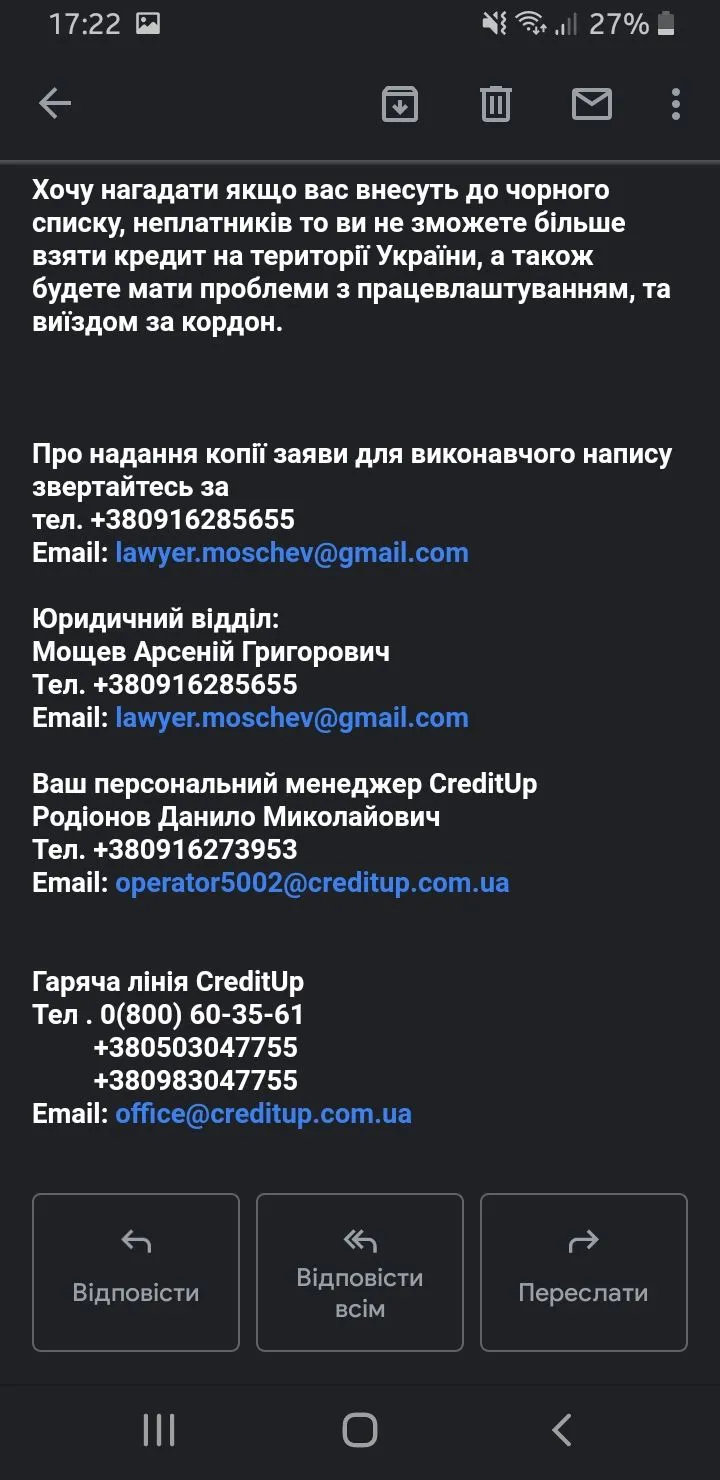
Task: Open the operator5002@creditup.com.ua email link
Action: click(x=312, y=883)
